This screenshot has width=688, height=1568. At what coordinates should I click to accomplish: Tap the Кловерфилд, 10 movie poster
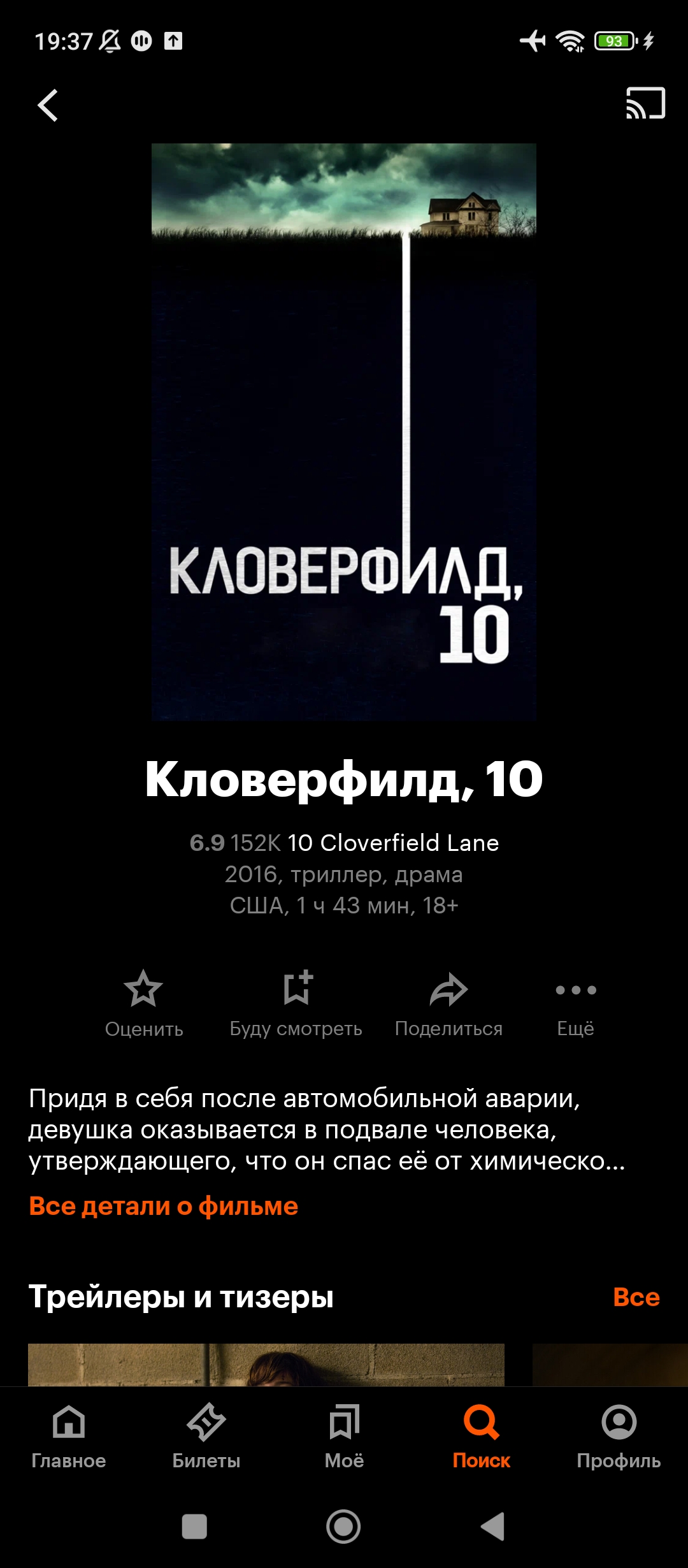(344, 432)
